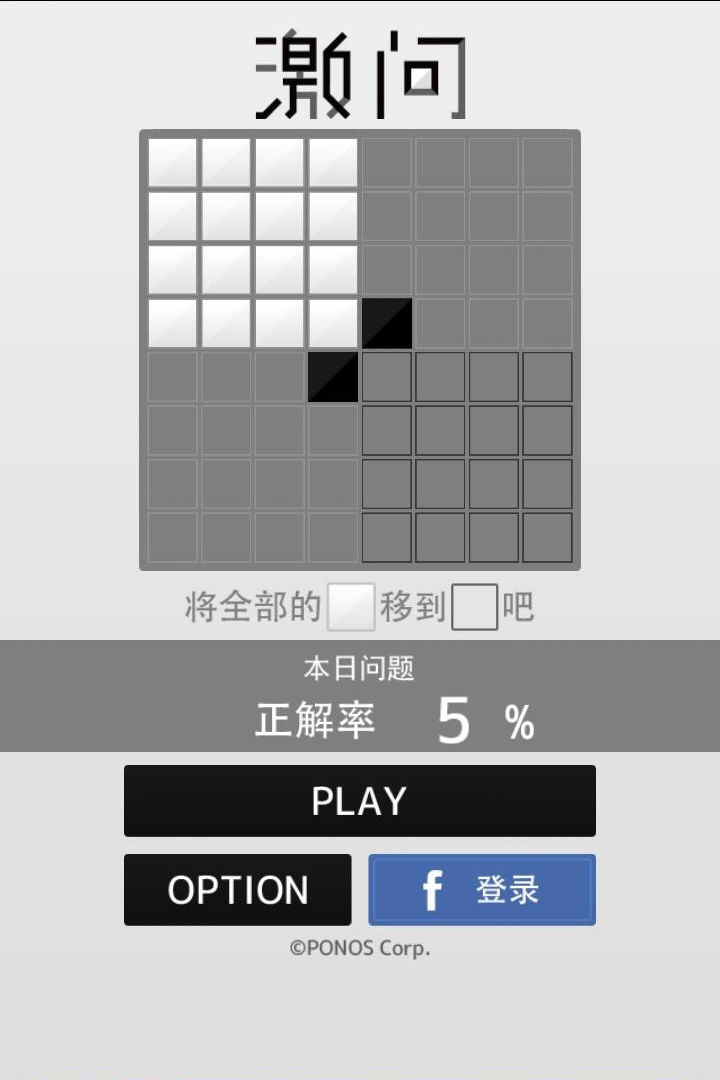Click the Facebook logo on the login button
This screenshot has height=1080, width=720.
tap(432, 889)
